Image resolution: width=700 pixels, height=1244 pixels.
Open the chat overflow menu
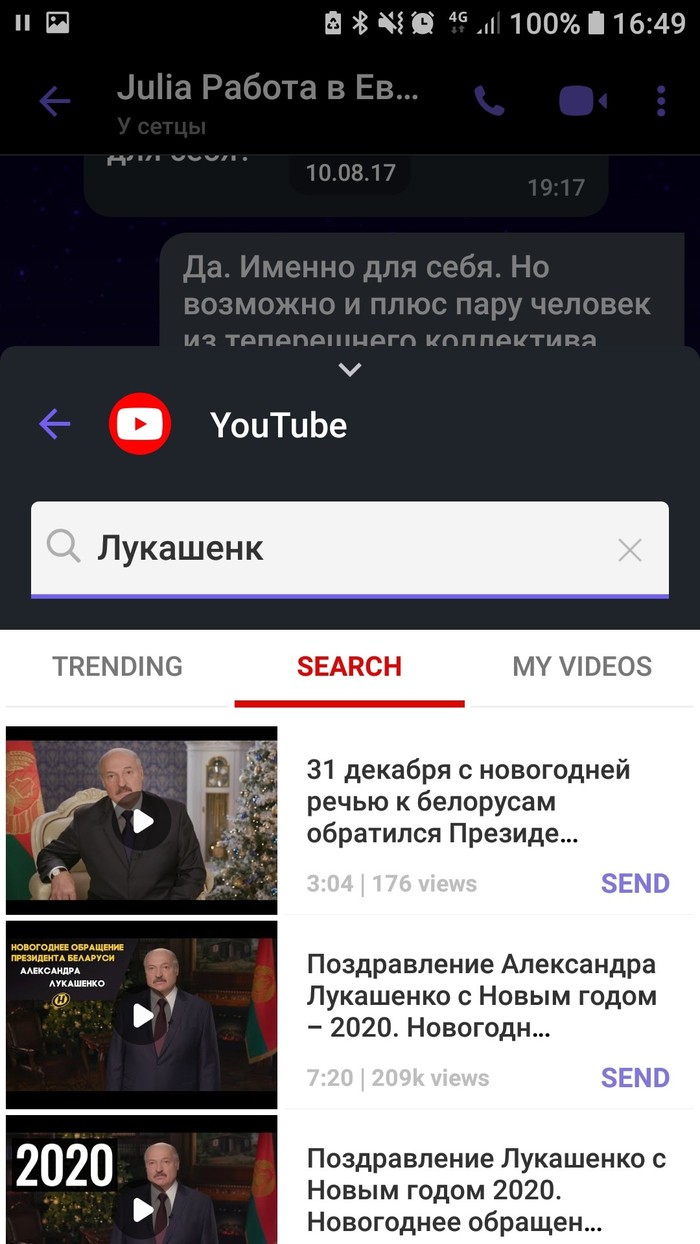pos(661,101)
